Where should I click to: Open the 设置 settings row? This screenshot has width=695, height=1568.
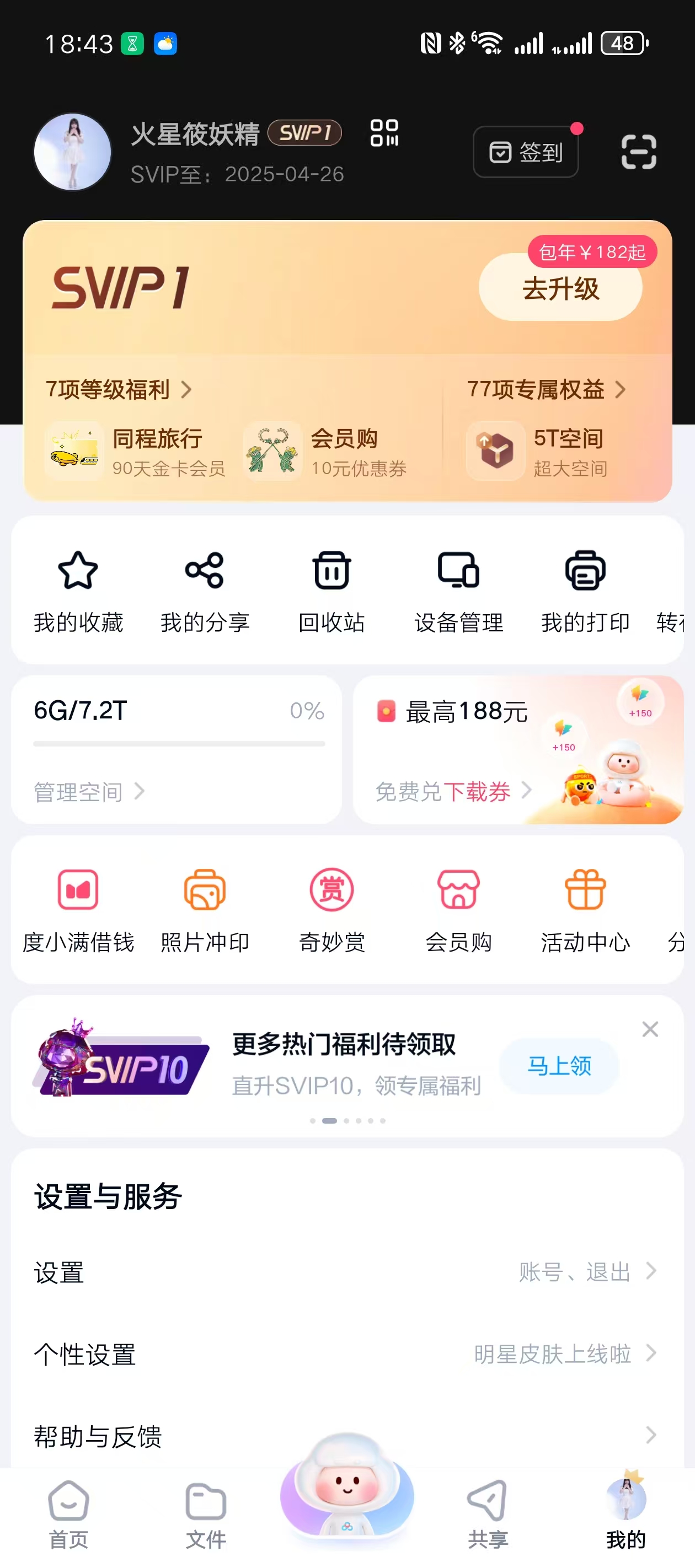(347, 1272)
